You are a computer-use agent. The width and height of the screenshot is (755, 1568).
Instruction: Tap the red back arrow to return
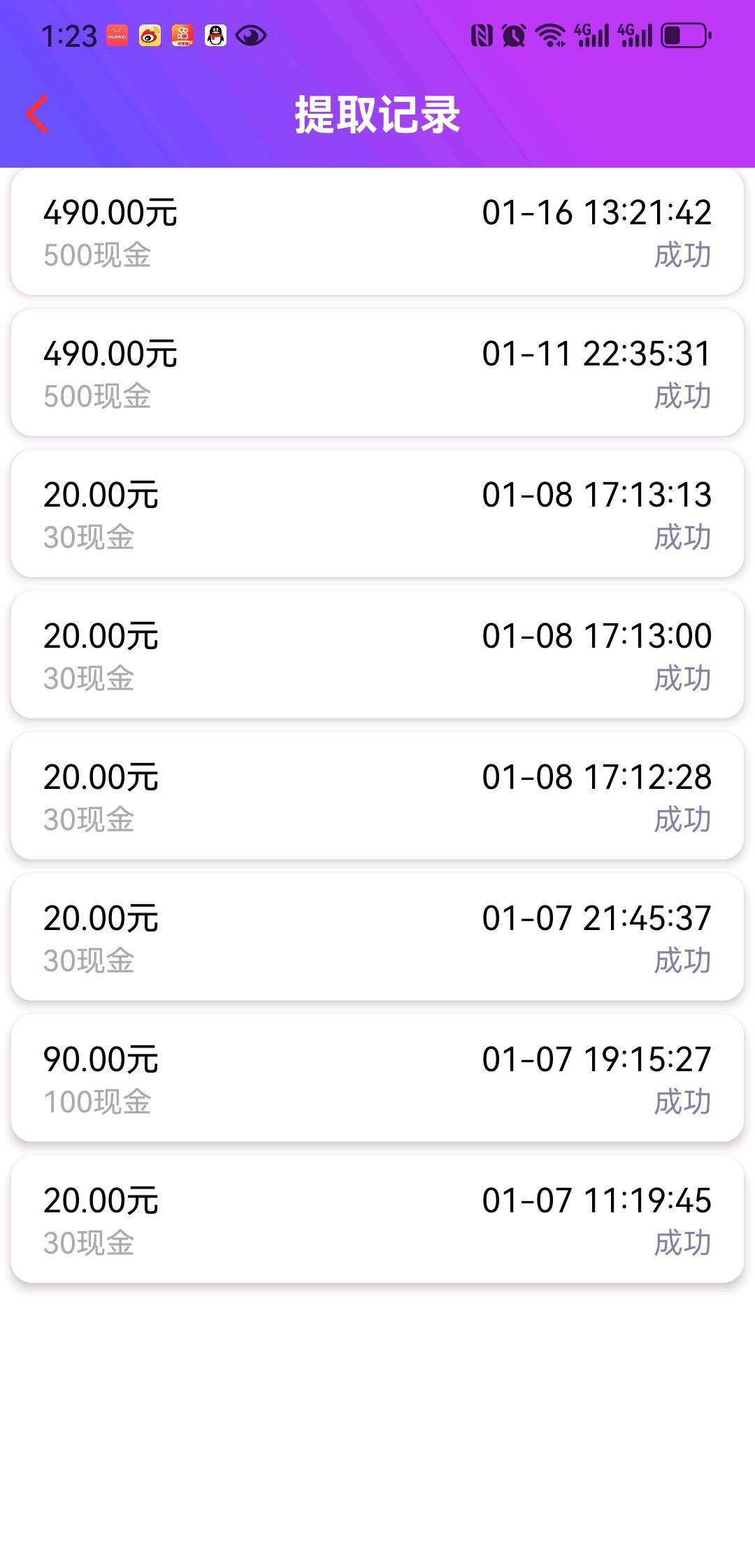[36, 114]
